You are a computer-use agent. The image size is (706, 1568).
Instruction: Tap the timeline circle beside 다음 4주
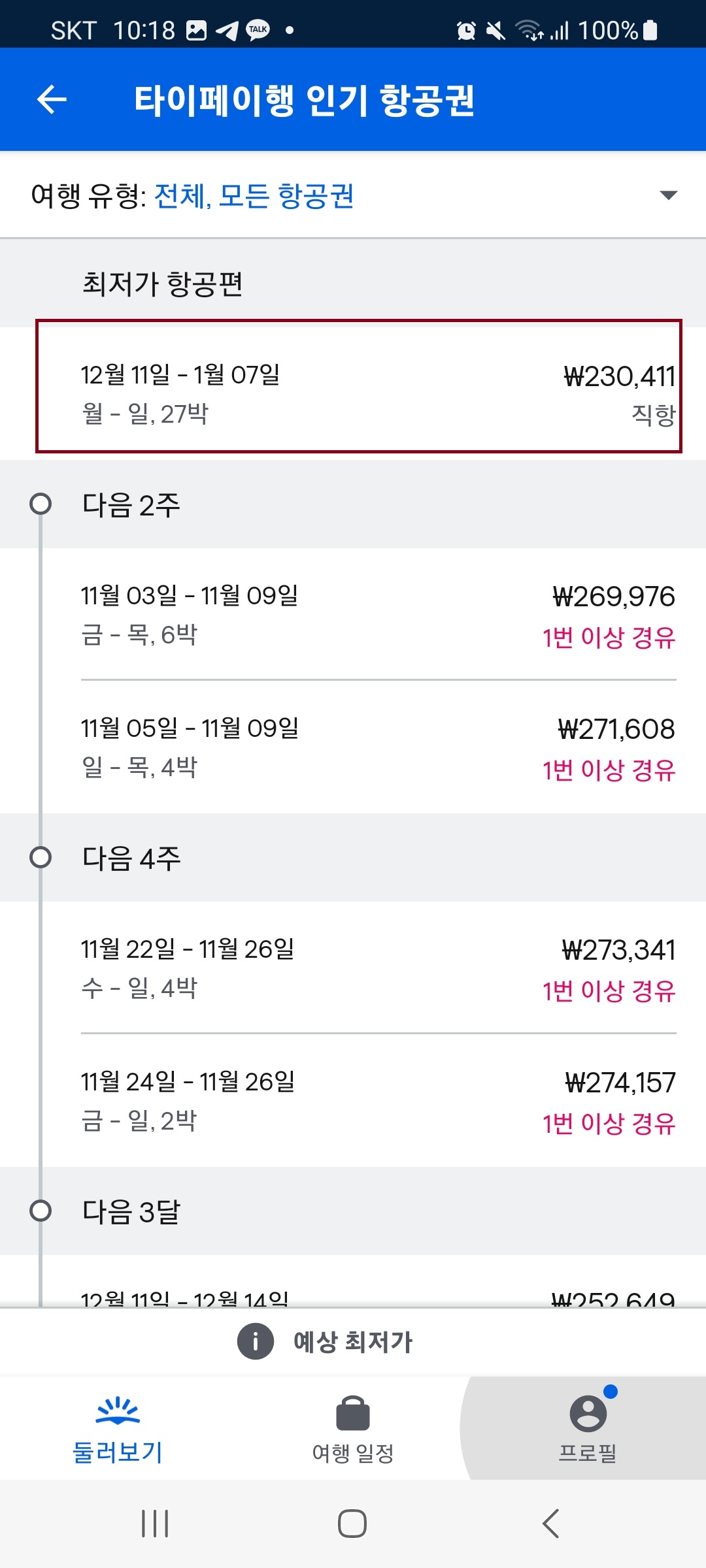click(x=41, y=858)
